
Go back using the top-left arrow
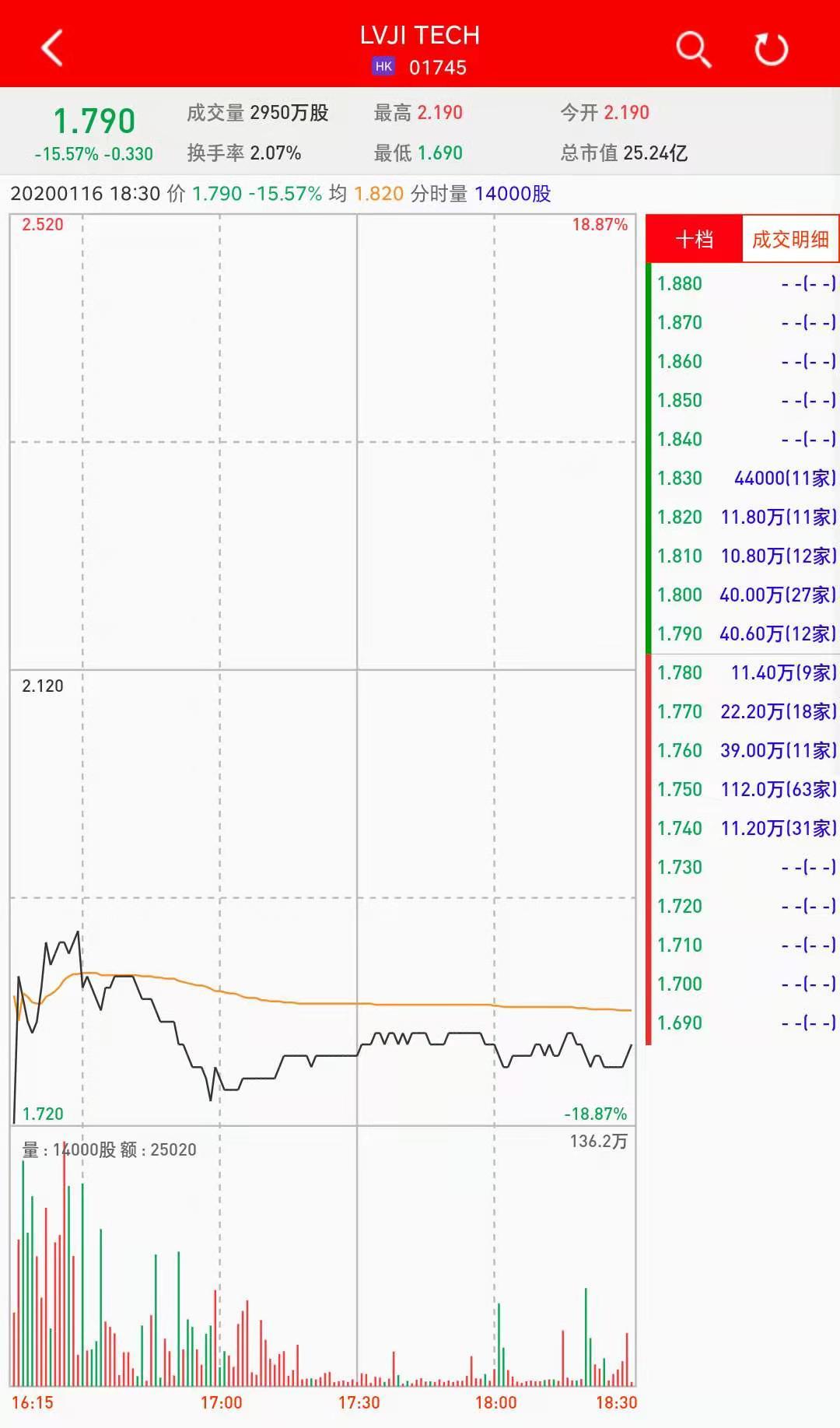(52, 48)
